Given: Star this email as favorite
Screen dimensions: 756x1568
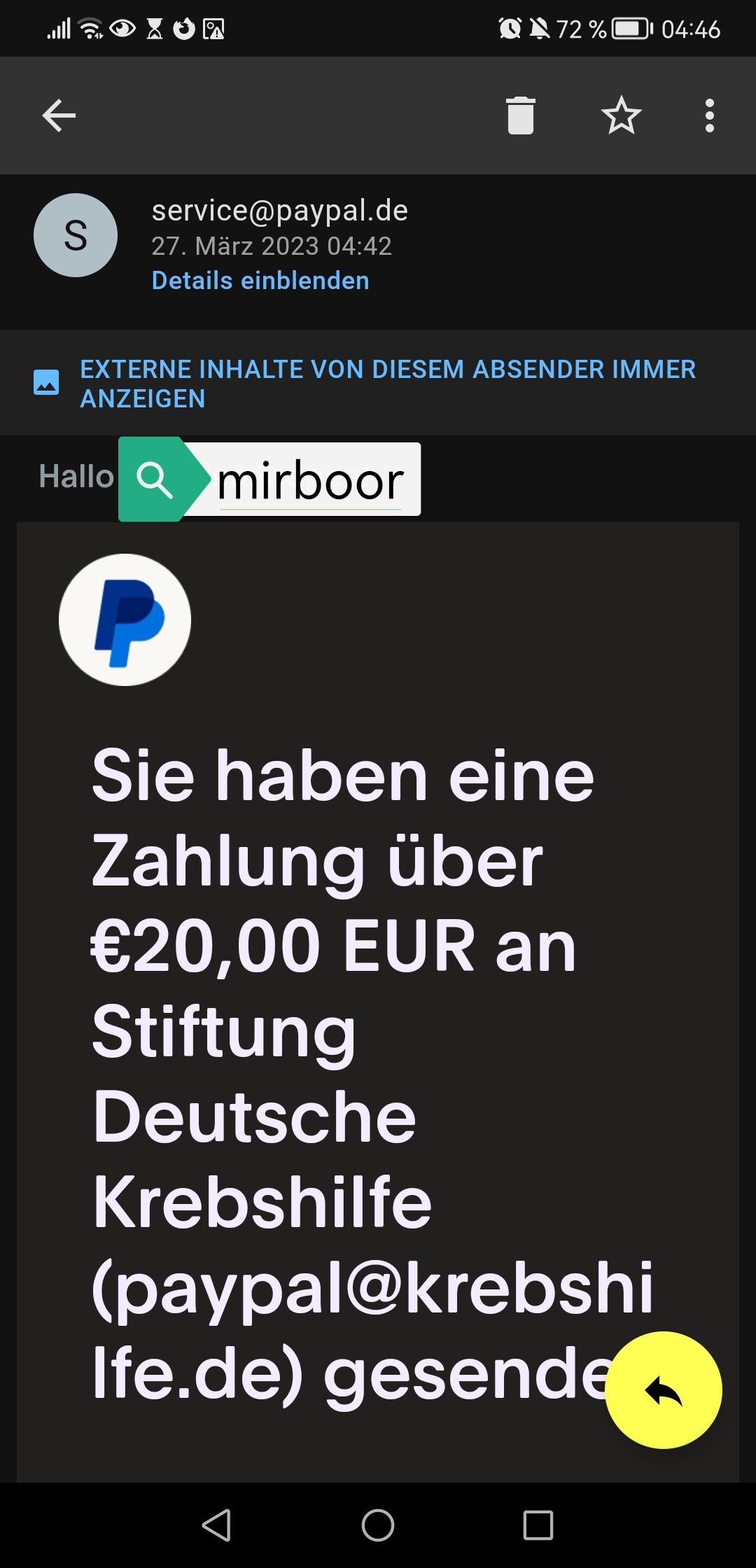Looking at the screenshot, I should pos(621,115).
